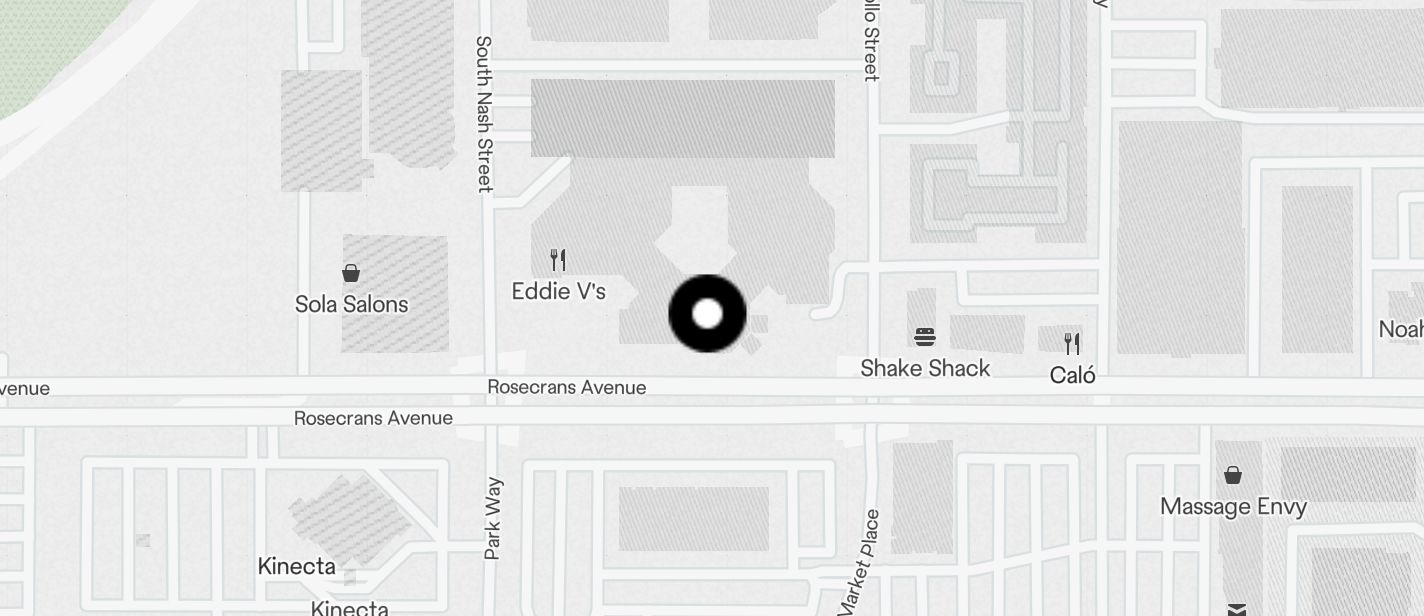Tap the Sola Salons shop marker
Image resolution: width=1424 pixels, height=616 pixels.
351,273
